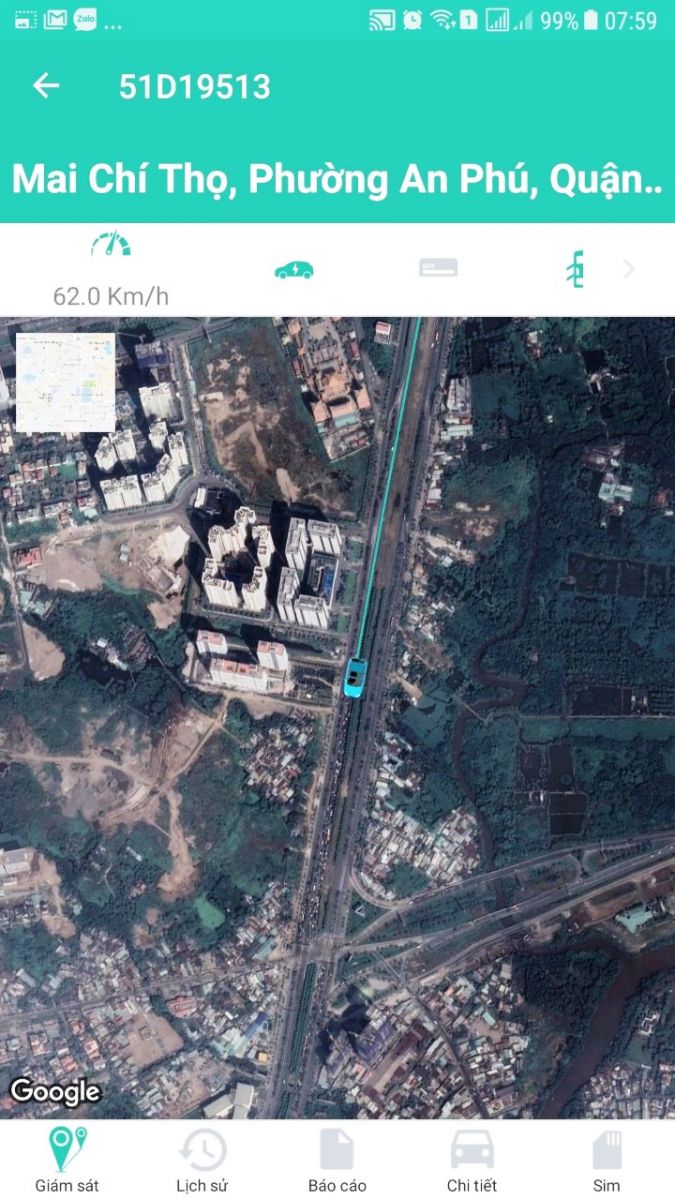Open the Sim tab
The height and width of the screenshot is (1200, 675).
[606, 1160]
